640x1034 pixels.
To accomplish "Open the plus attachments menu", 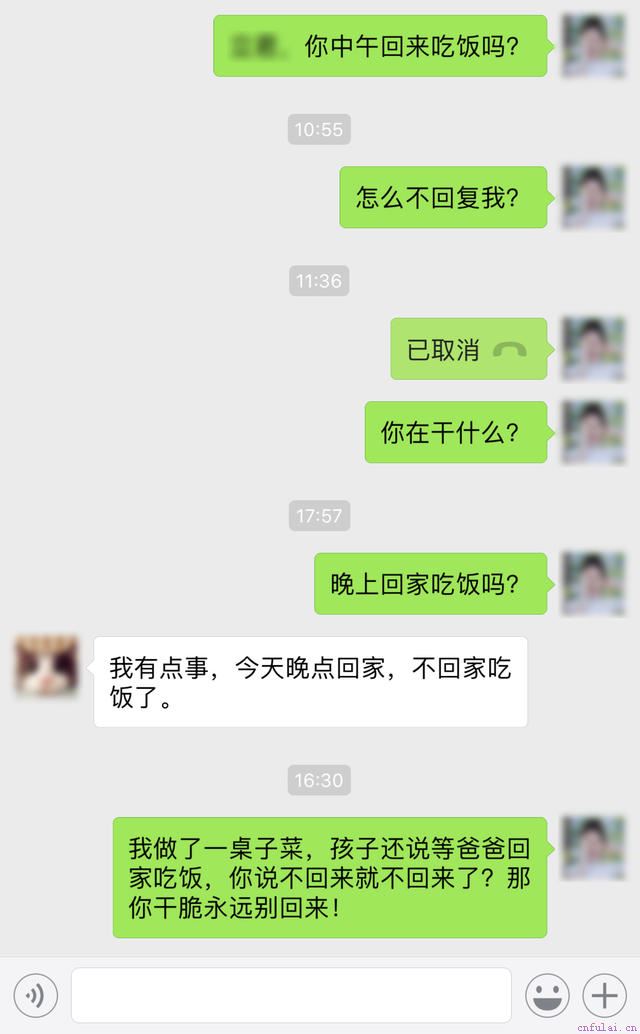I will pyautogui.click(x=604, y=995).
